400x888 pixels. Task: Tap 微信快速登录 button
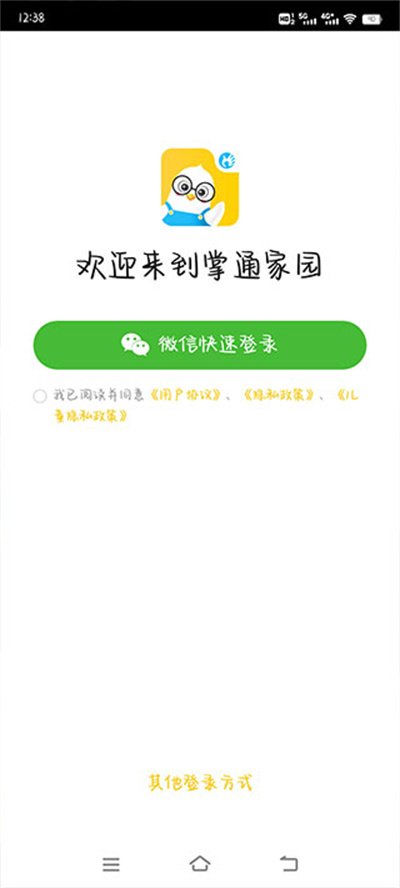point(200,345)
